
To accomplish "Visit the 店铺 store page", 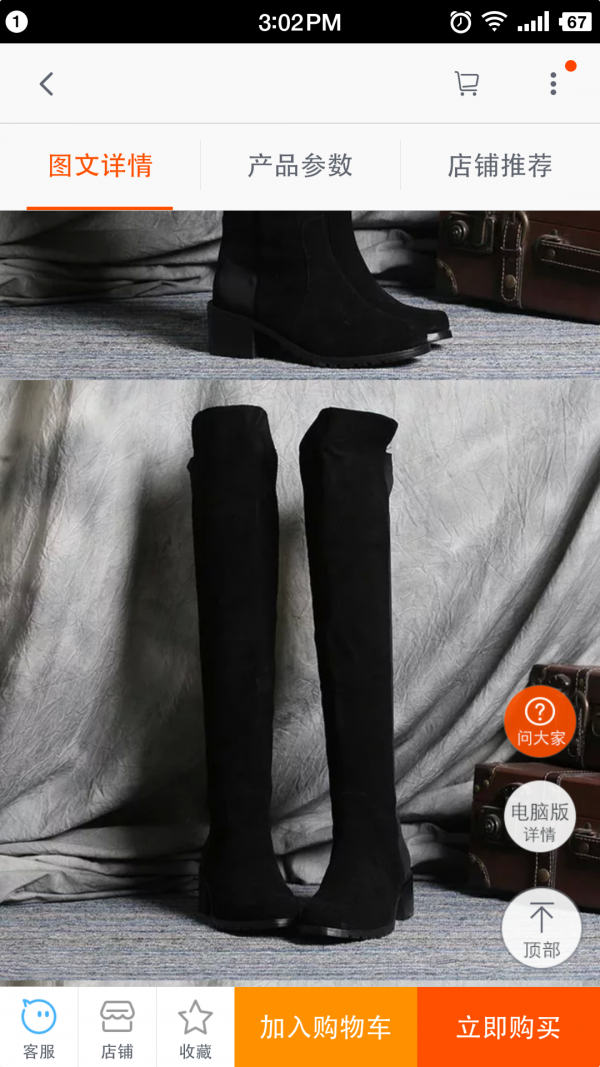I will click(117, 1027).
